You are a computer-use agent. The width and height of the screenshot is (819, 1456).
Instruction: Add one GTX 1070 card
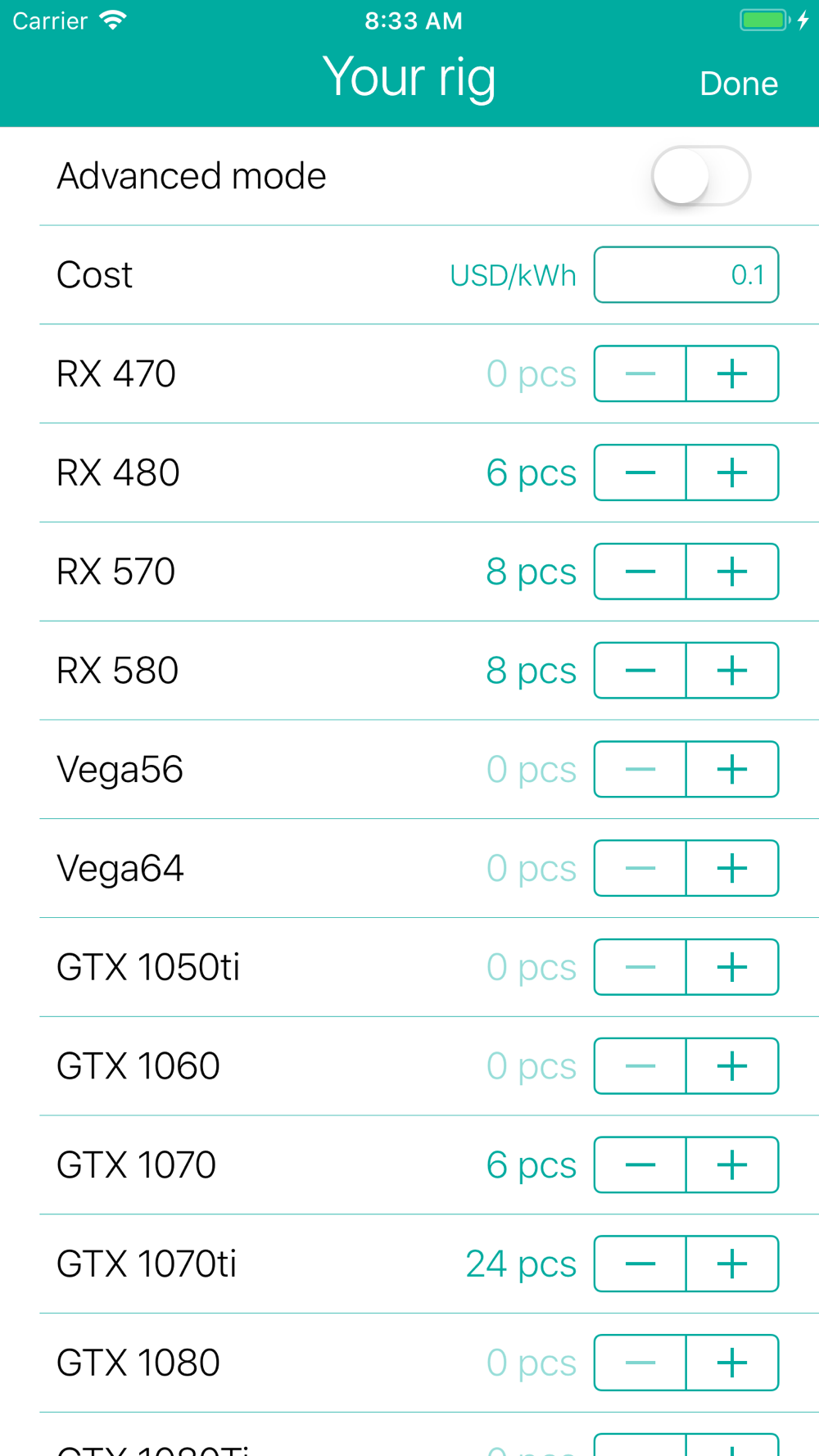point(732,1164)
